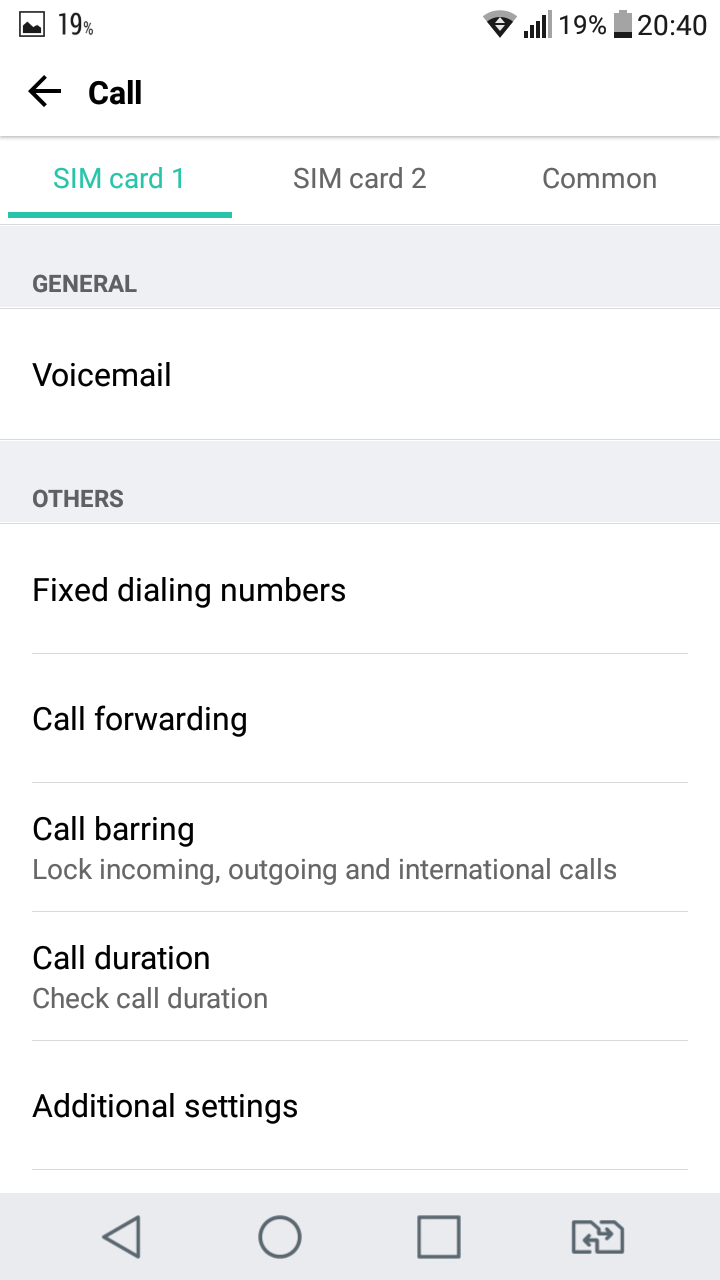Screen dimensions: 720x1280
Task: Open Call barring options
Action: pyautogui.click(x=360, y=848)
